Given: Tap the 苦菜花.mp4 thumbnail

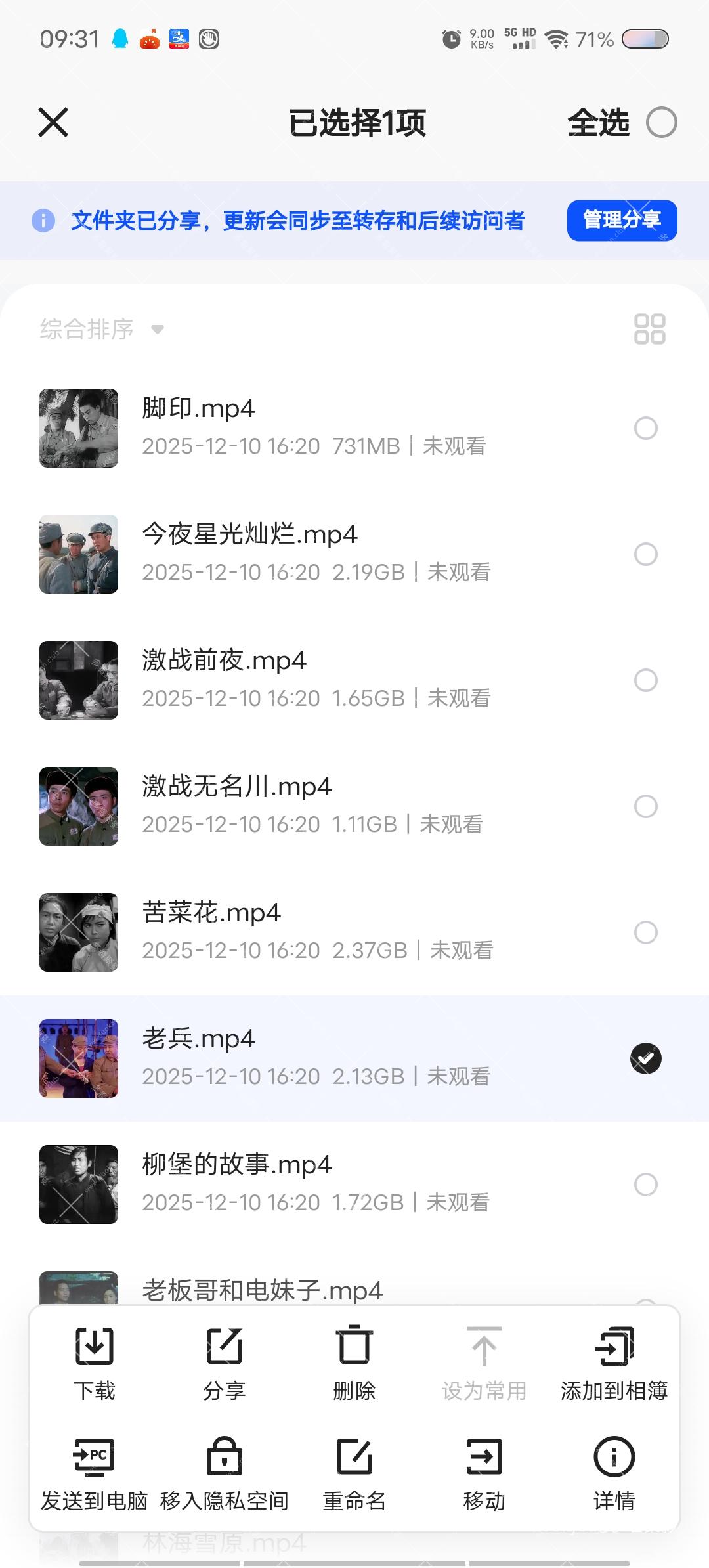Looking at the screenshot, I should (78, 932).
